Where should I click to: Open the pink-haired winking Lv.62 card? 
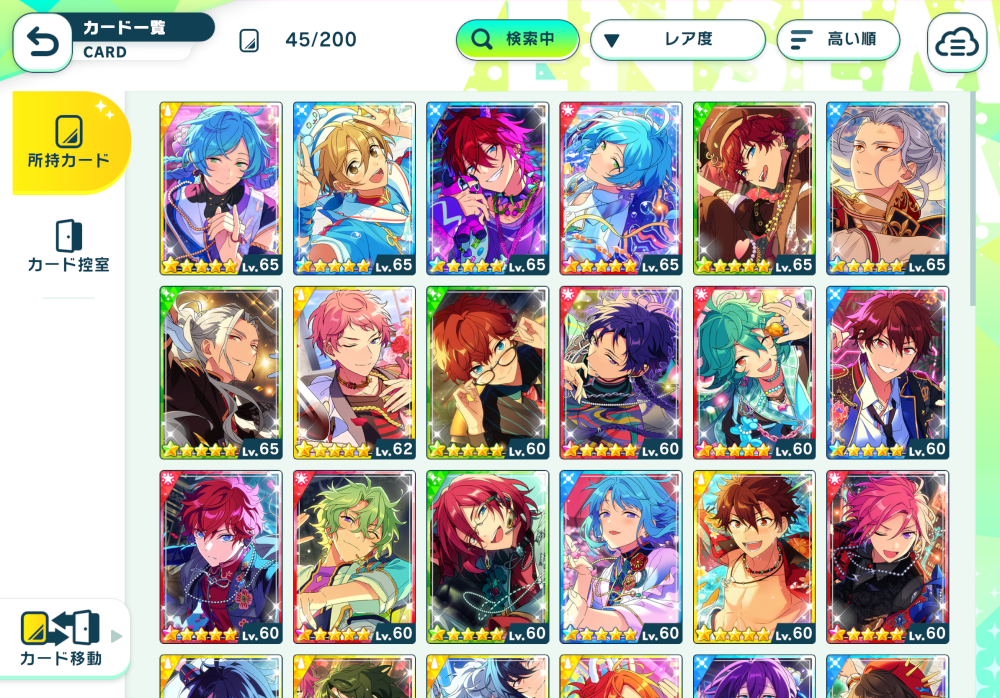(x=354, y=372)
